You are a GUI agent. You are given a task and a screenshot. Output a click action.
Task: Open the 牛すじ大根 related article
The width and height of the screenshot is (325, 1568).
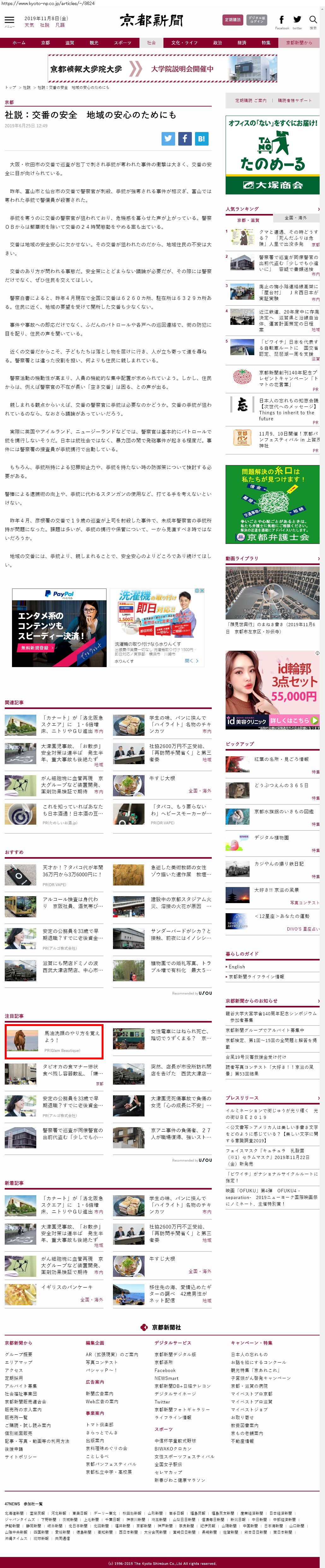coord(162,778)
